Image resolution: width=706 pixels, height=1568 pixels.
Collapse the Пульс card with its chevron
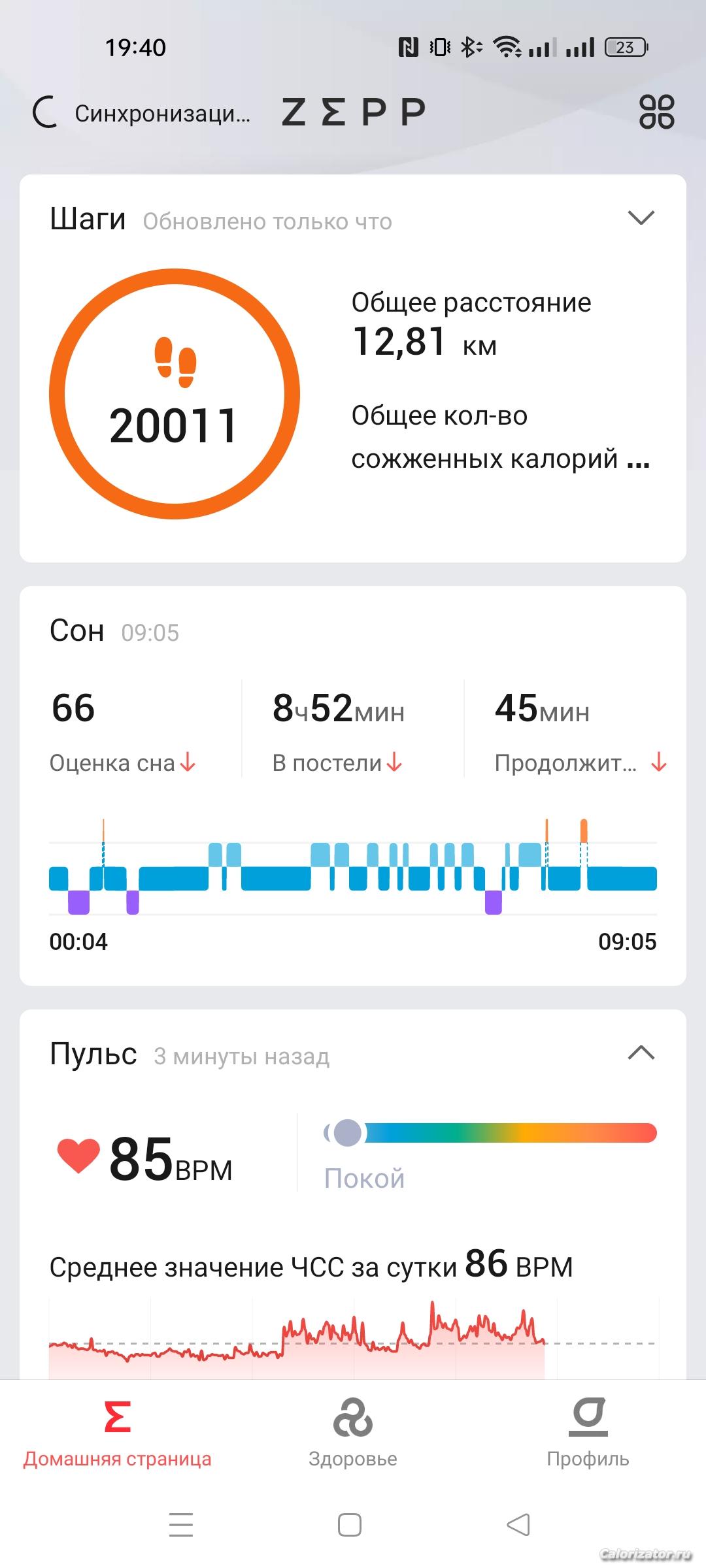(641, 1053)
